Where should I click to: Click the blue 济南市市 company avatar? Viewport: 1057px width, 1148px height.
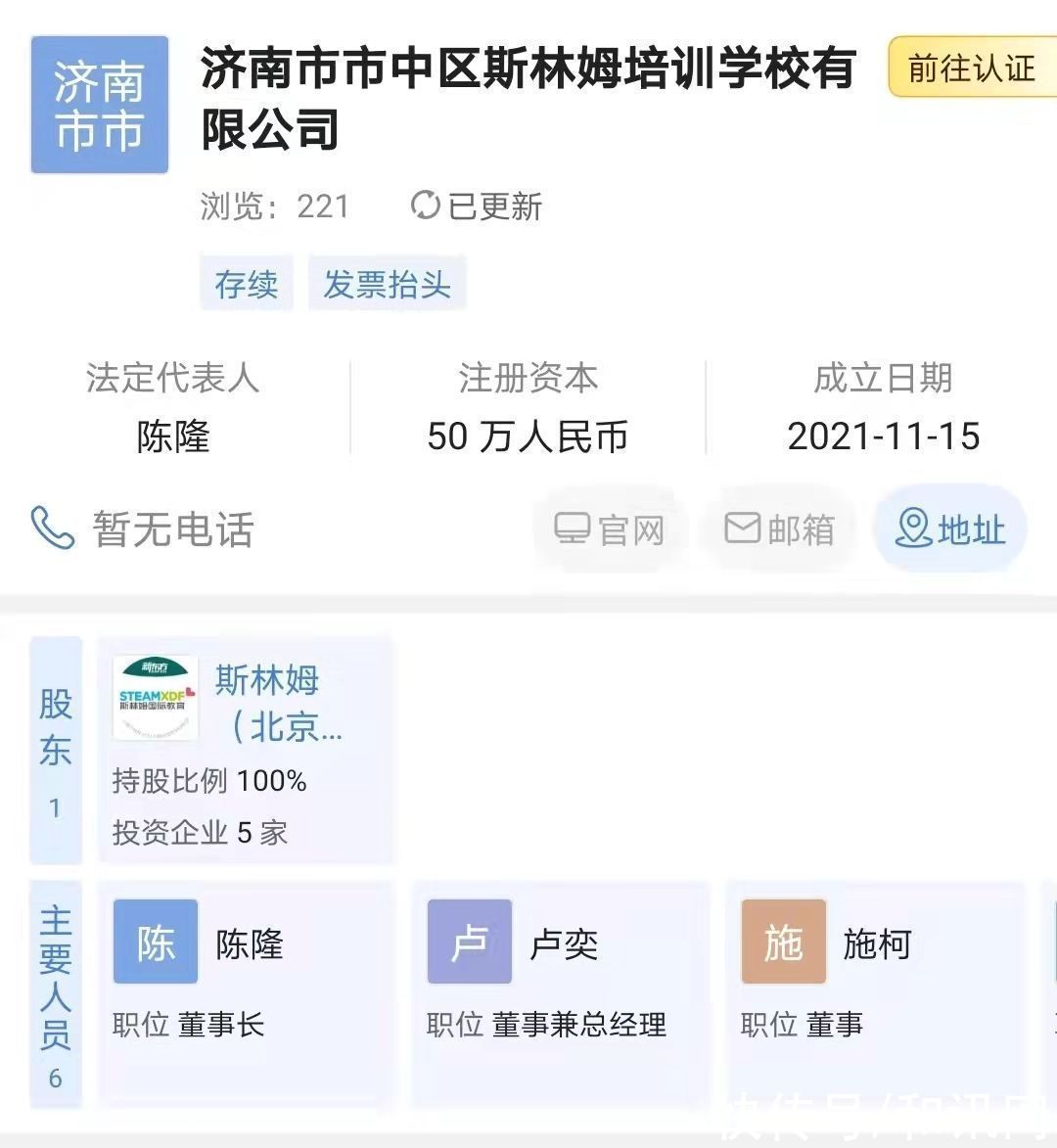click(x=99, y=104)
